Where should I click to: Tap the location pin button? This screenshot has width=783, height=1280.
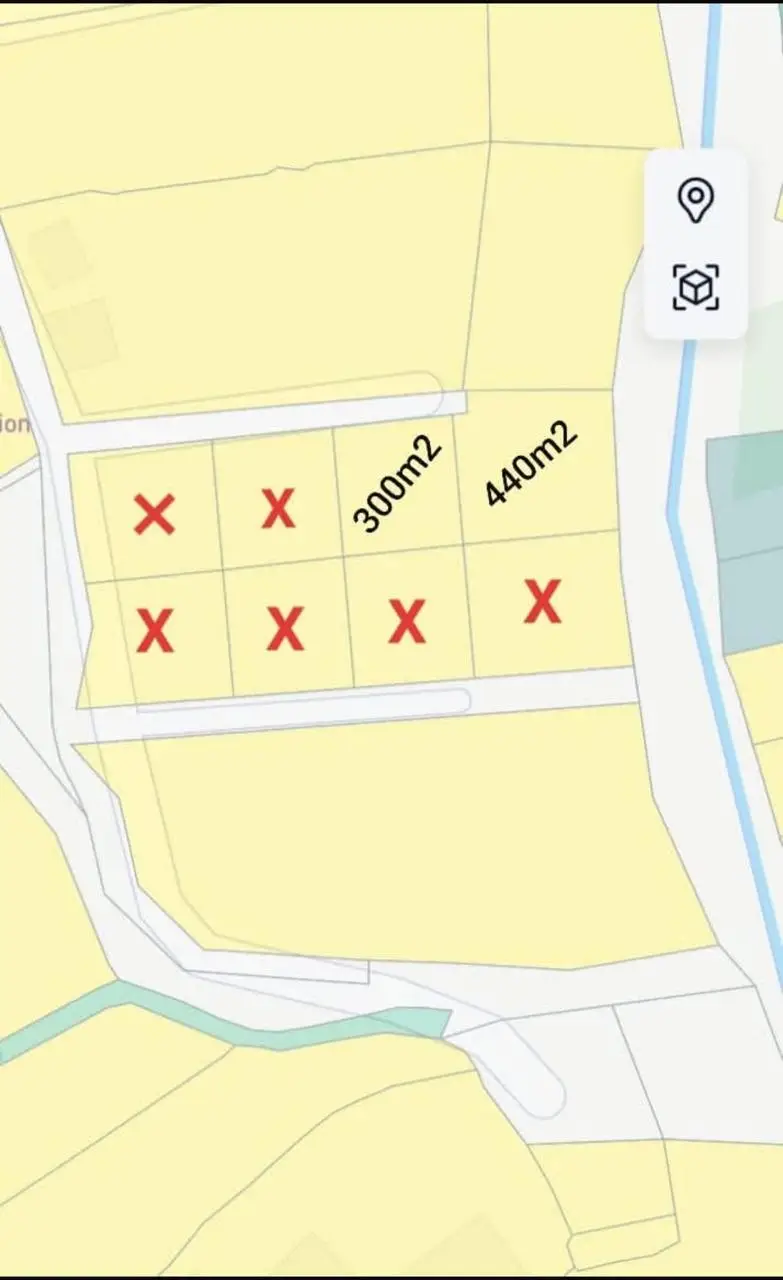click(695, 200)
